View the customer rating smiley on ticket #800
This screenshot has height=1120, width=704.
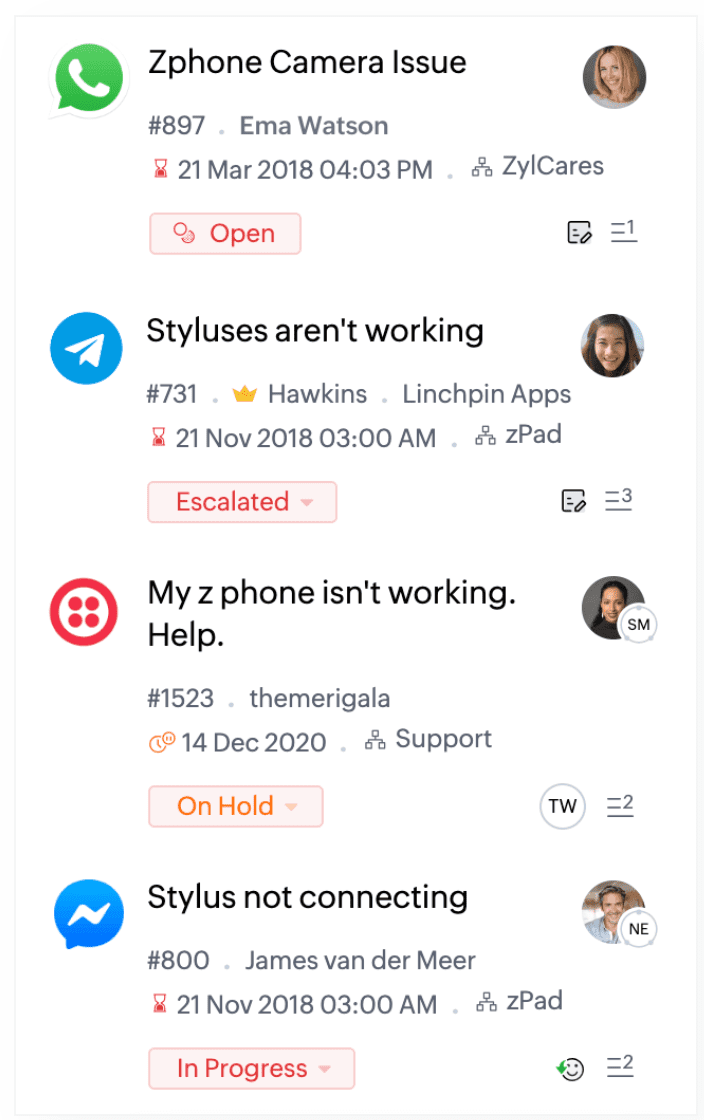570,1069
